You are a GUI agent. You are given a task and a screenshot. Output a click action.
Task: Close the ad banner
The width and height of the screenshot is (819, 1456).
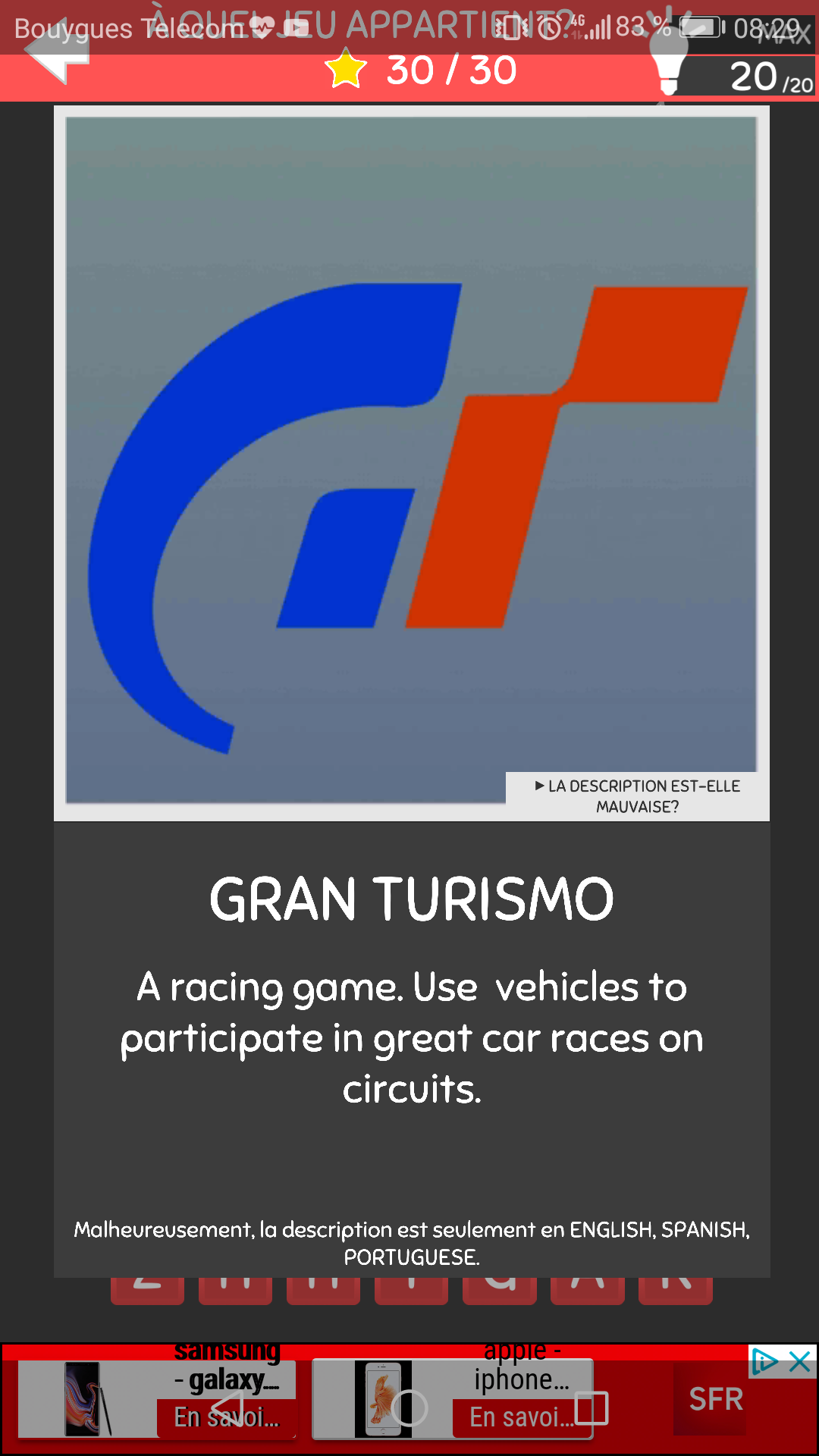(x=800, y=1361)
